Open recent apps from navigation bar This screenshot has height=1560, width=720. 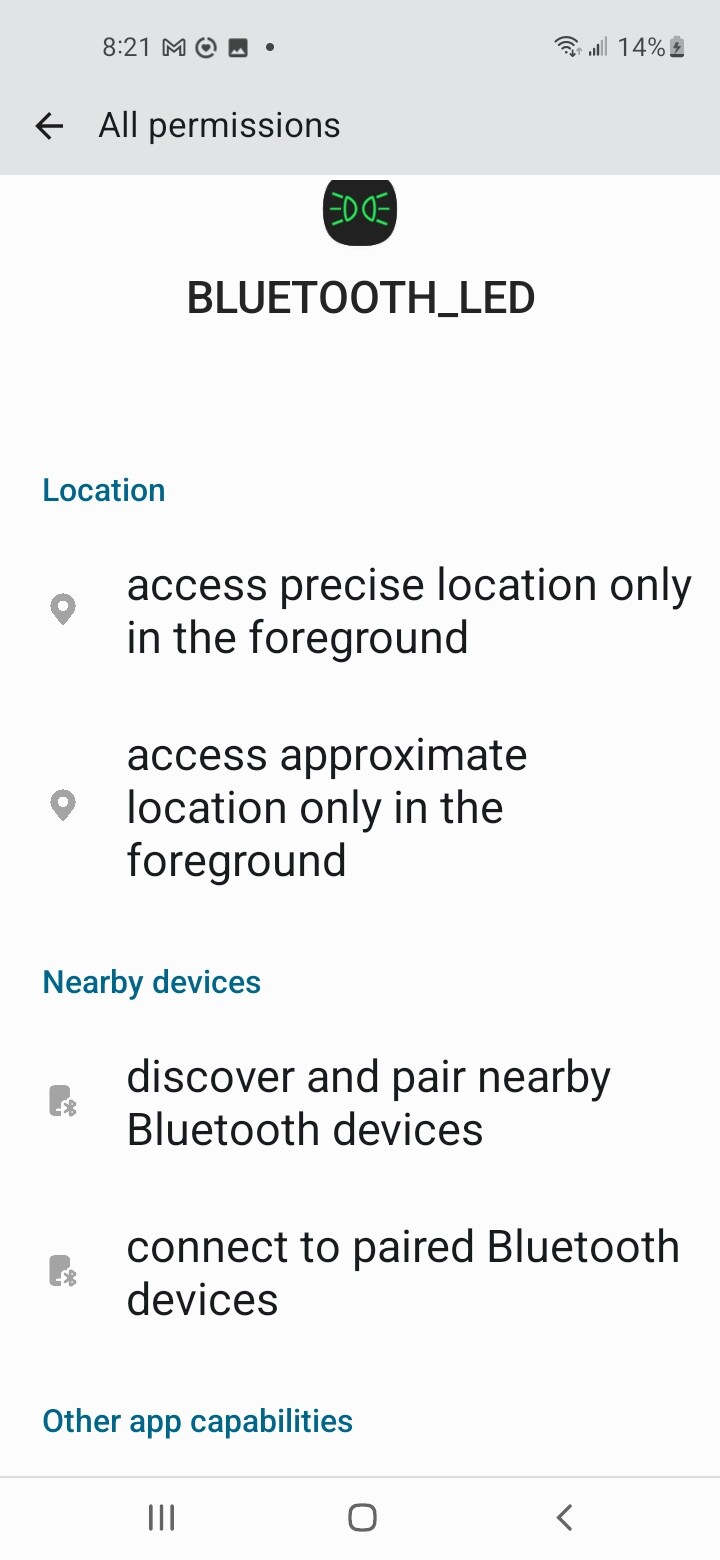coord(161,1517)
